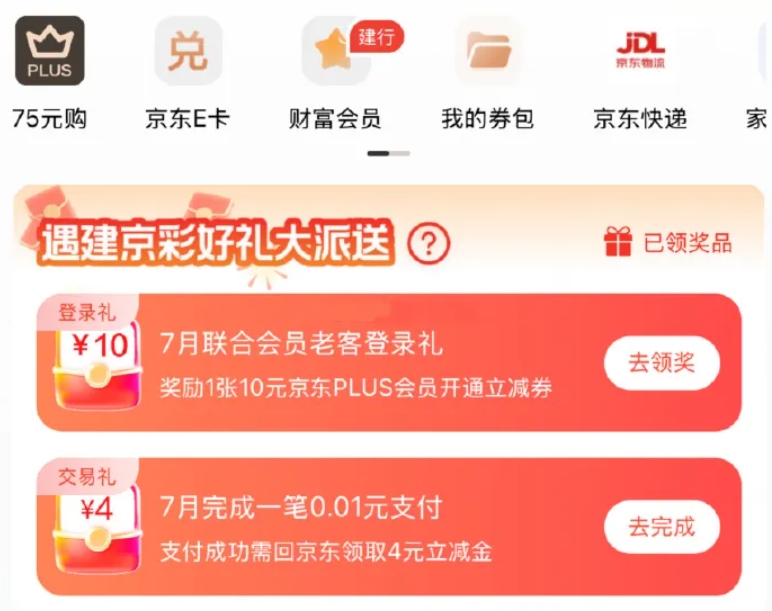Viewport: 772px width, 611px height.
Task: View 已领奖品 claimed prizes
Action: (x=668, y=243)
